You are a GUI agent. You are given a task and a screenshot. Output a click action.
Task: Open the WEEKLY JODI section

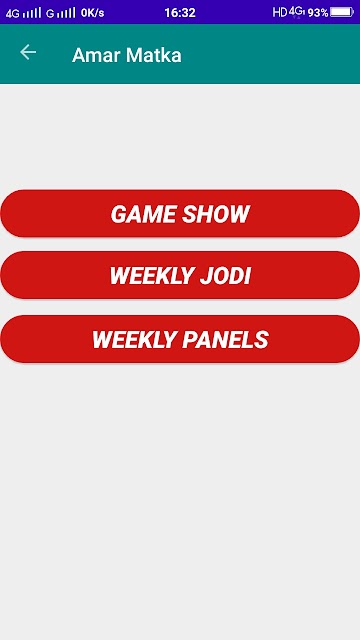[180, 275]
